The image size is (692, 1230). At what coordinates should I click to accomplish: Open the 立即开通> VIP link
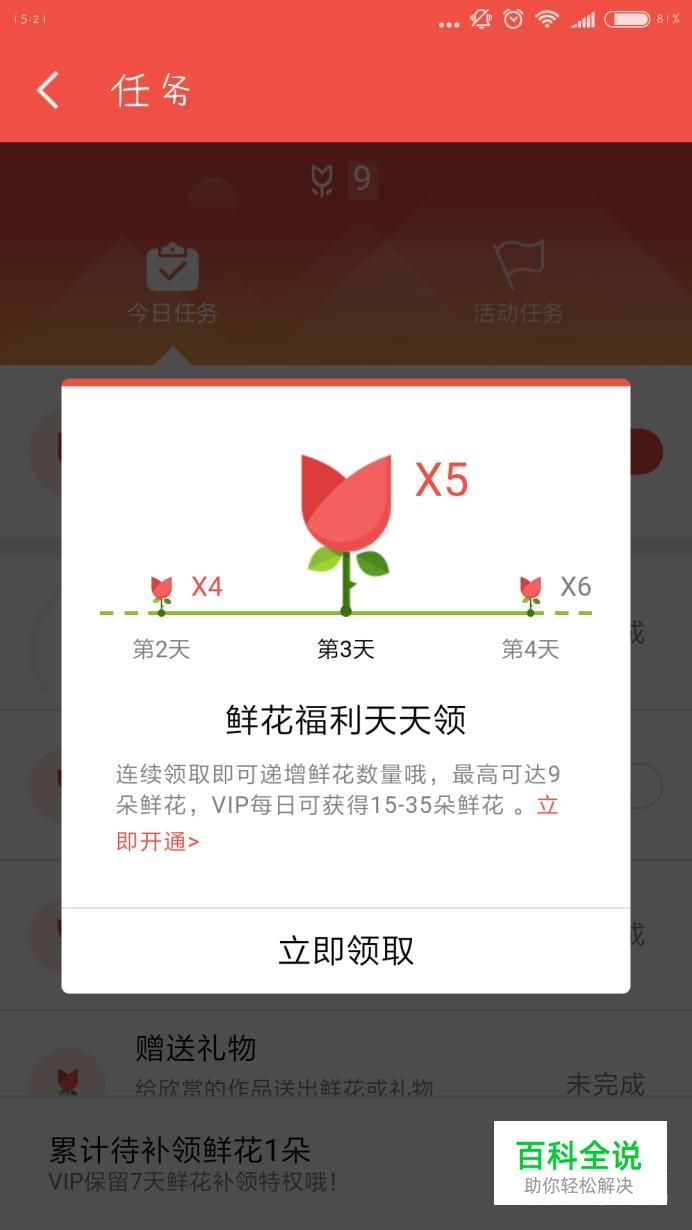point(158,841)
